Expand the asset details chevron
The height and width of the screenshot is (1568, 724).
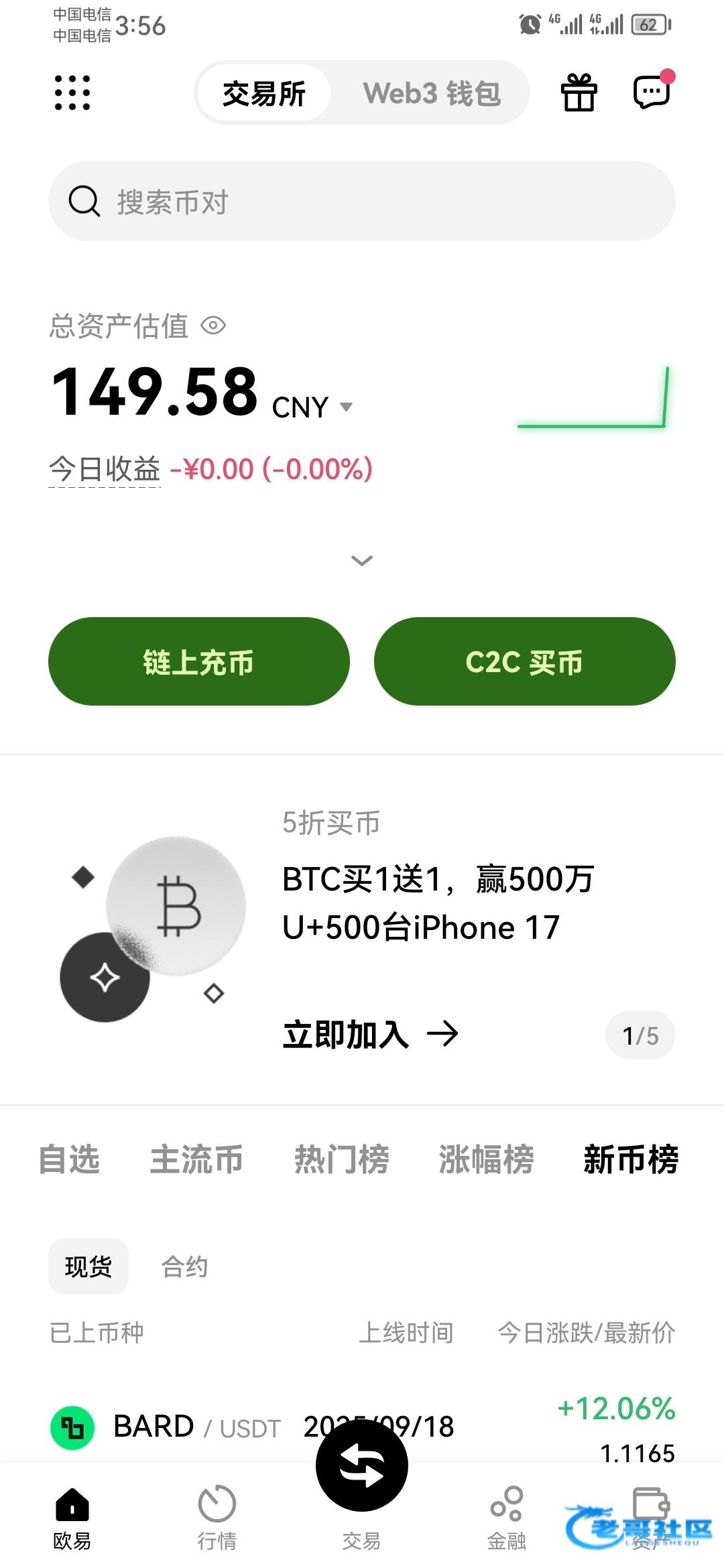[362, 560]
